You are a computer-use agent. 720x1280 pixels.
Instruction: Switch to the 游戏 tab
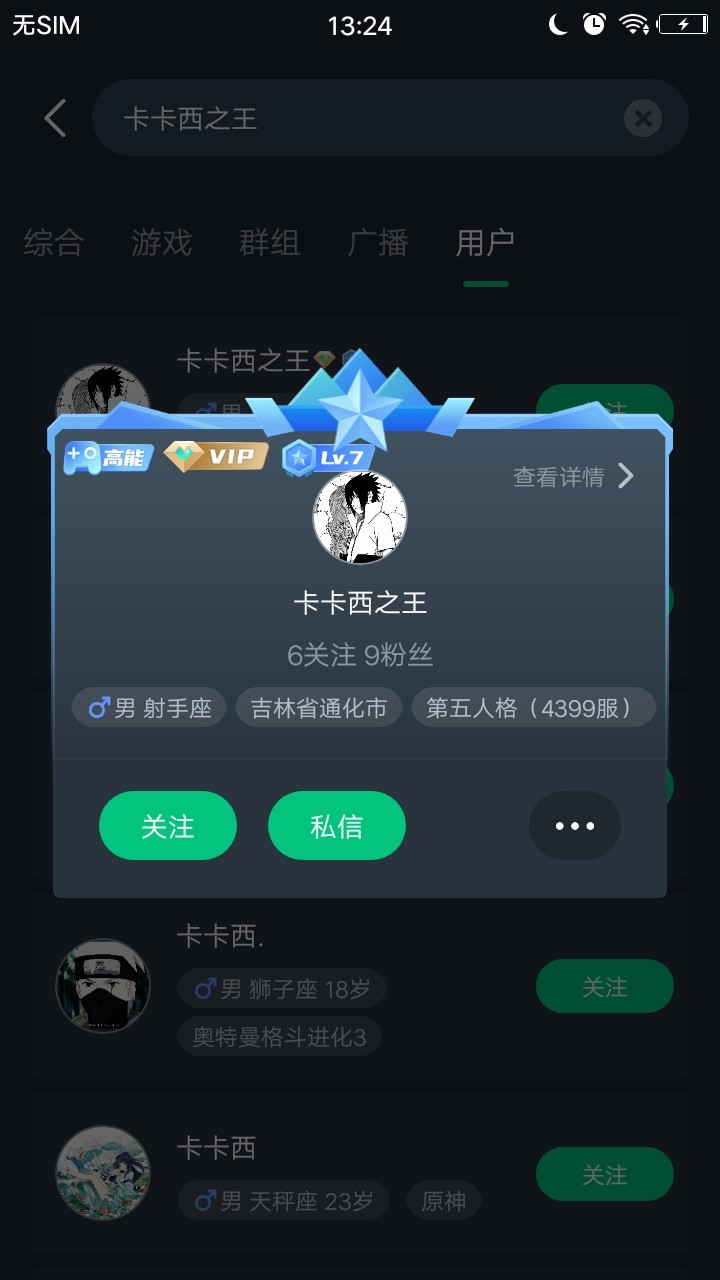coord(161,242)
